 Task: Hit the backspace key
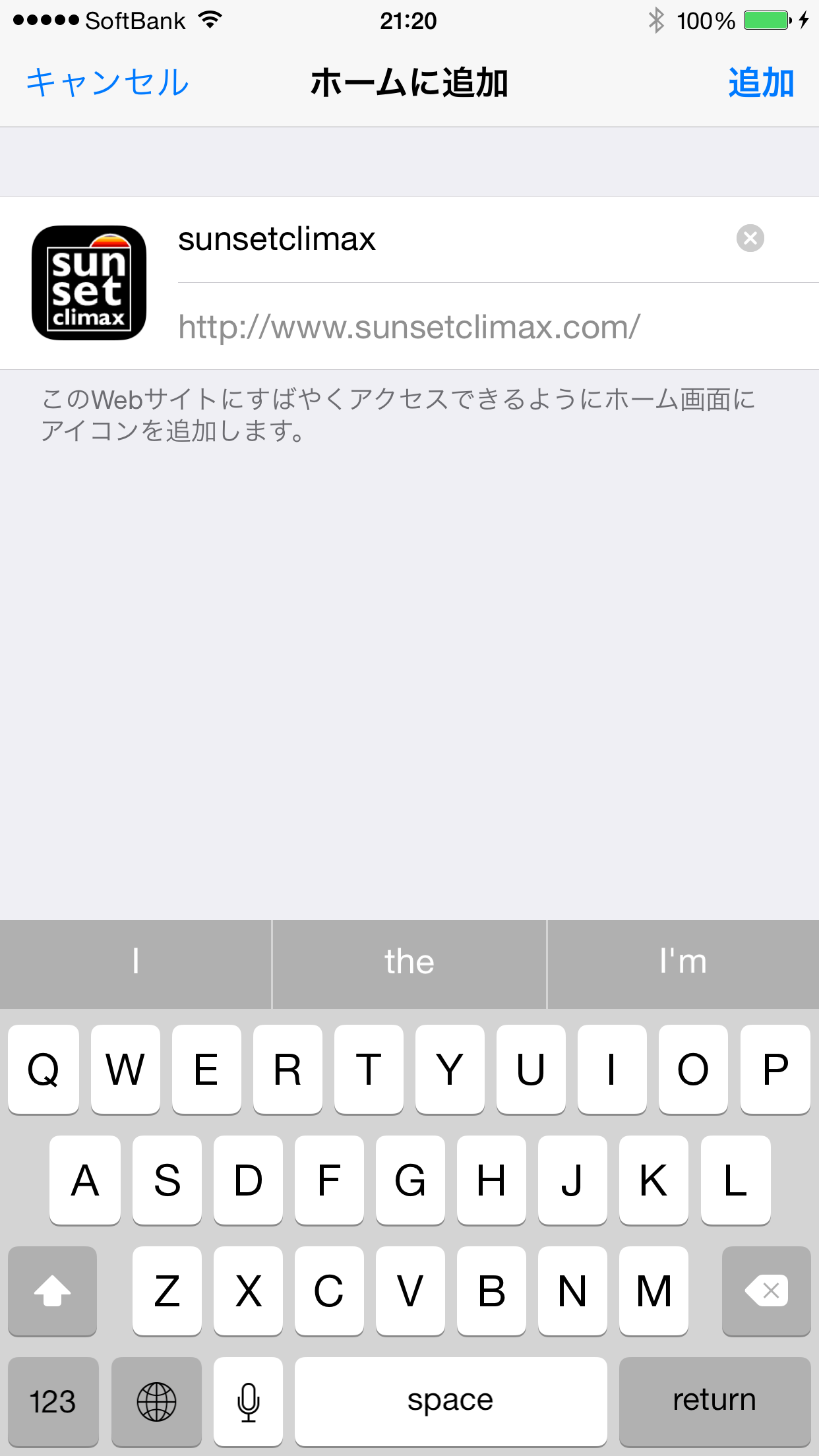[x=766, y=1290]
